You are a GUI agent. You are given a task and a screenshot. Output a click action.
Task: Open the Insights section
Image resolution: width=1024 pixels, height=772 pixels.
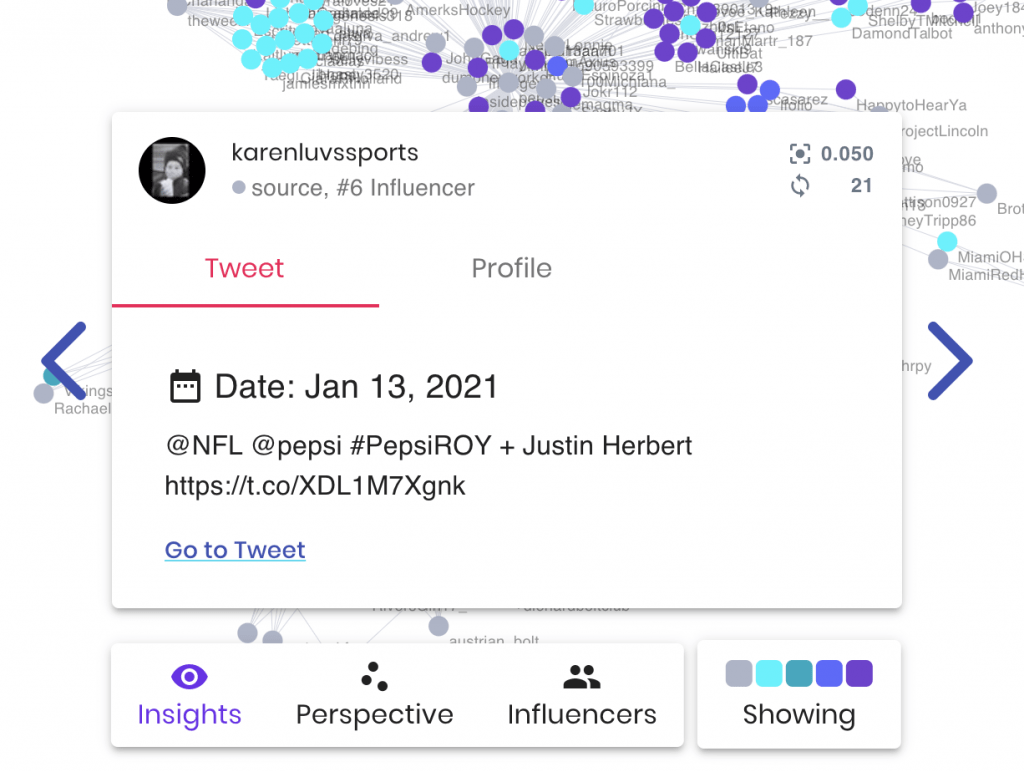click(x=189, y=696)
